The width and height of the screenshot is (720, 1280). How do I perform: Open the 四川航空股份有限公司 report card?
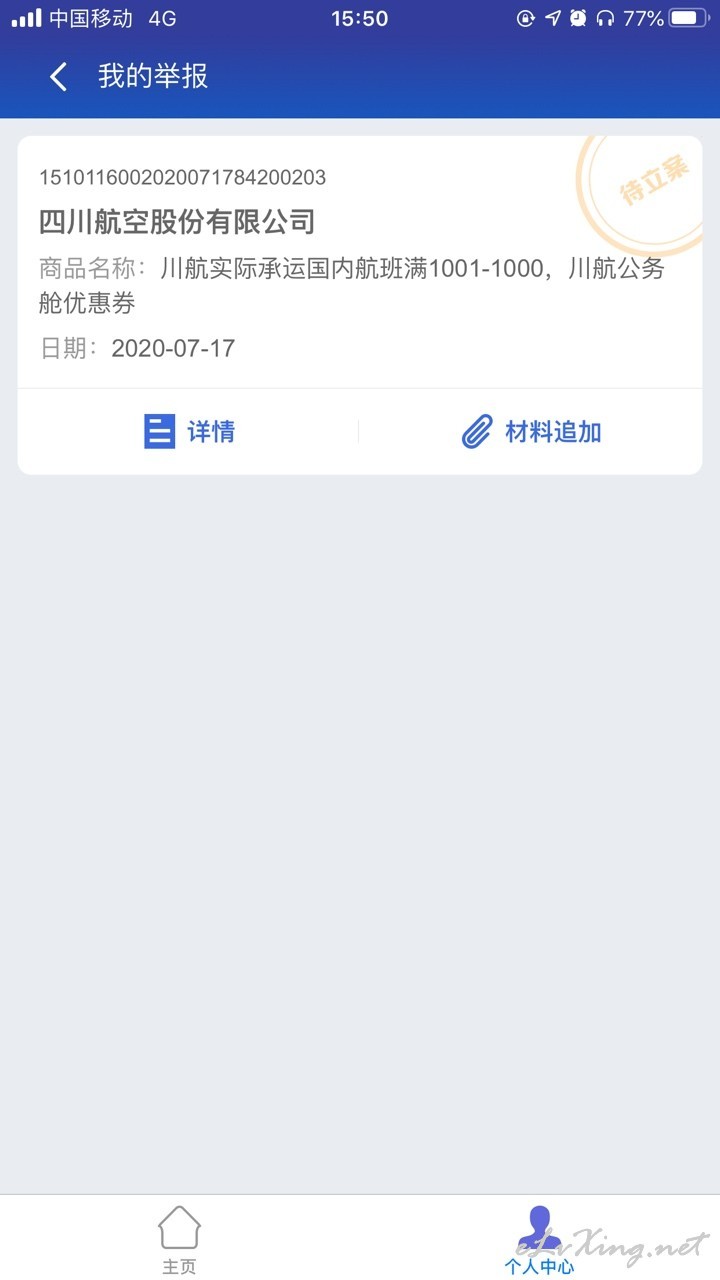point(360,262)
